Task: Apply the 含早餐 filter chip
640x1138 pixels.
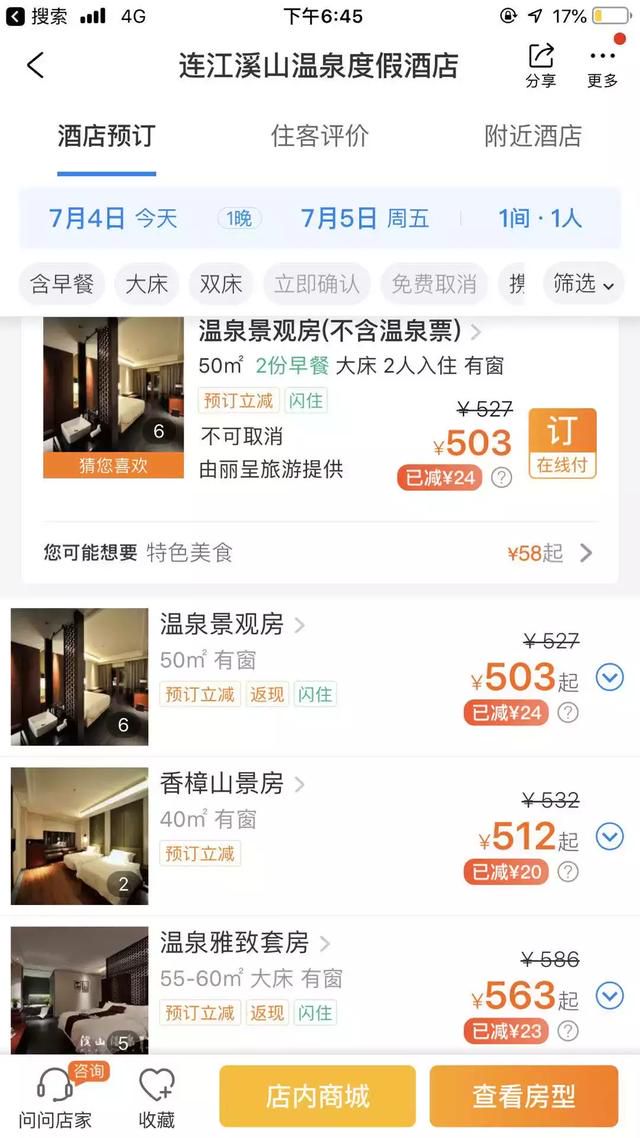Action: 62,284
